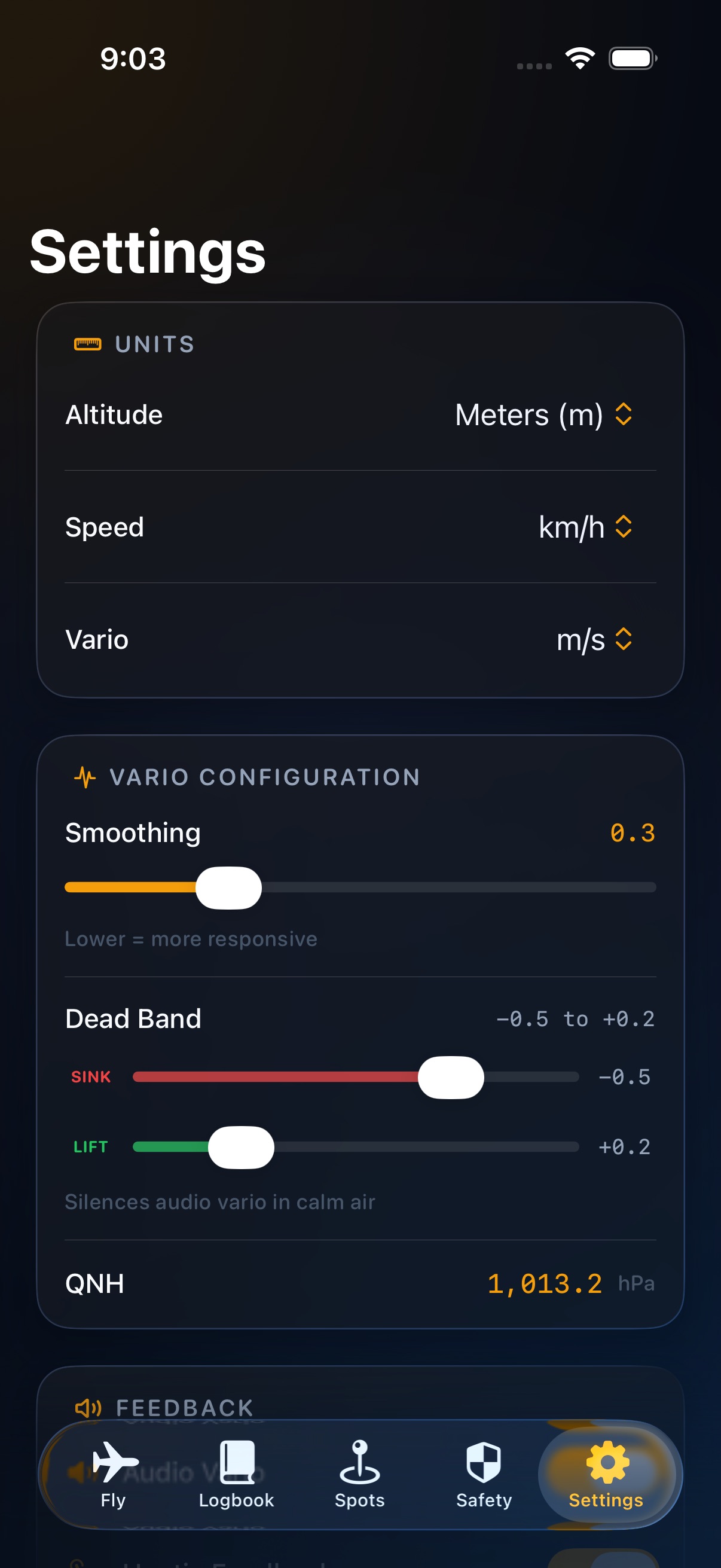Click the Smoothing slider handle
Image resolution: width=721 pixels, height=1568 pixels.
(229, 887)
